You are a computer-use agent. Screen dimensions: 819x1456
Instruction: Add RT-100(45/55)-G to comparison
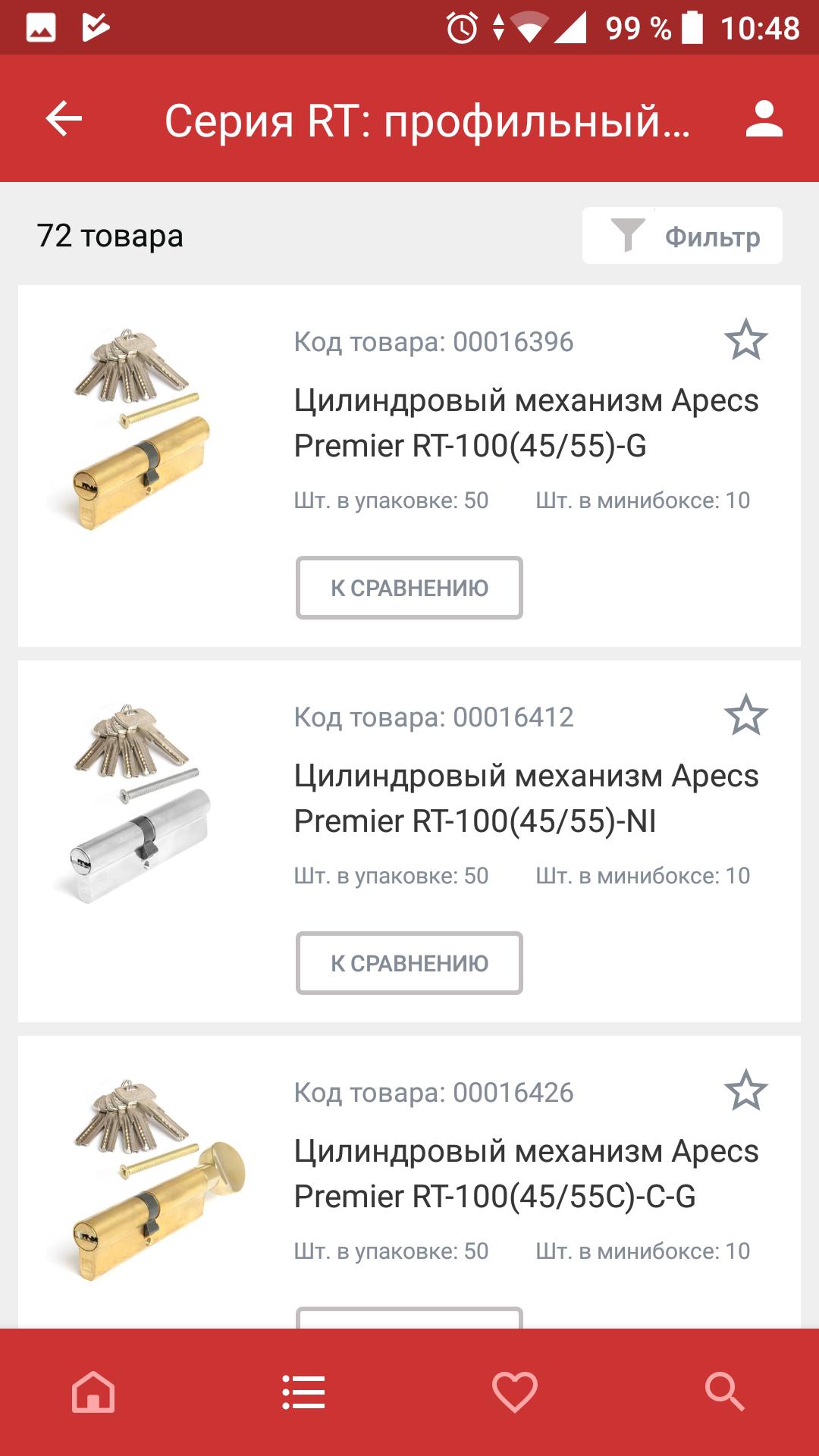tap(409, 588)
